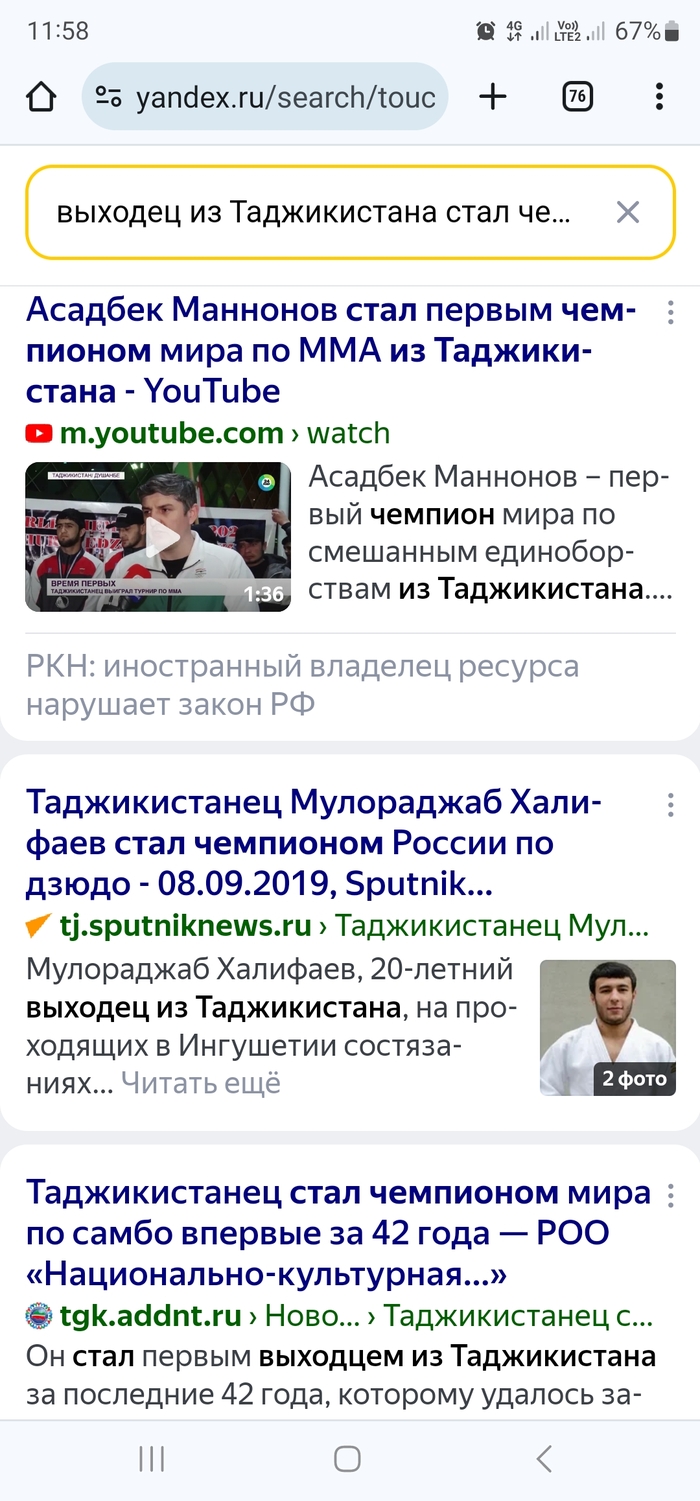Open options for the YouTube result
Image resolution: width=700 pixels, height=1501 pixels.
(670, 313)
